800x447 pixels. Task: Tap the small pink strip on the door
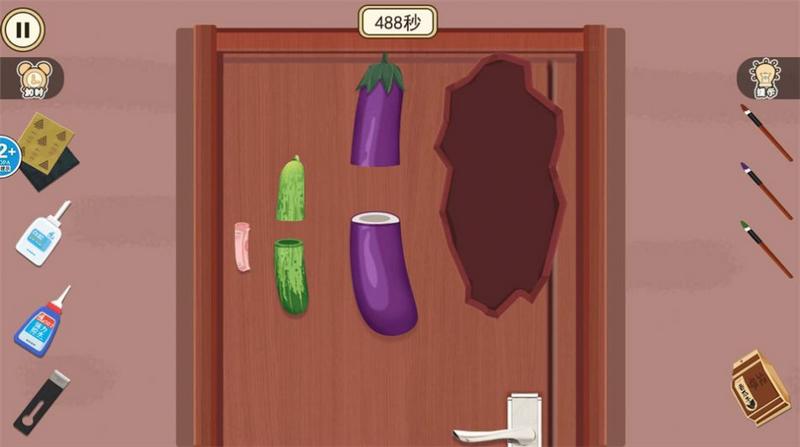pos(241,247)
